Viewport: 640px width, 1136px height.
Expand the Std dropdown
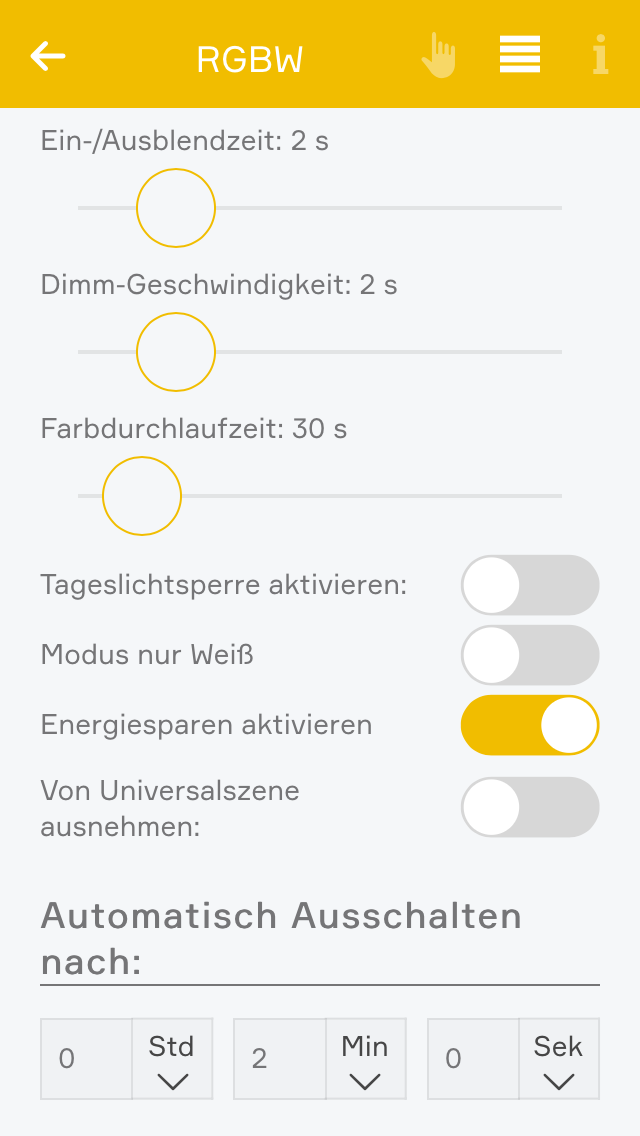click(x=172, y=1060)
